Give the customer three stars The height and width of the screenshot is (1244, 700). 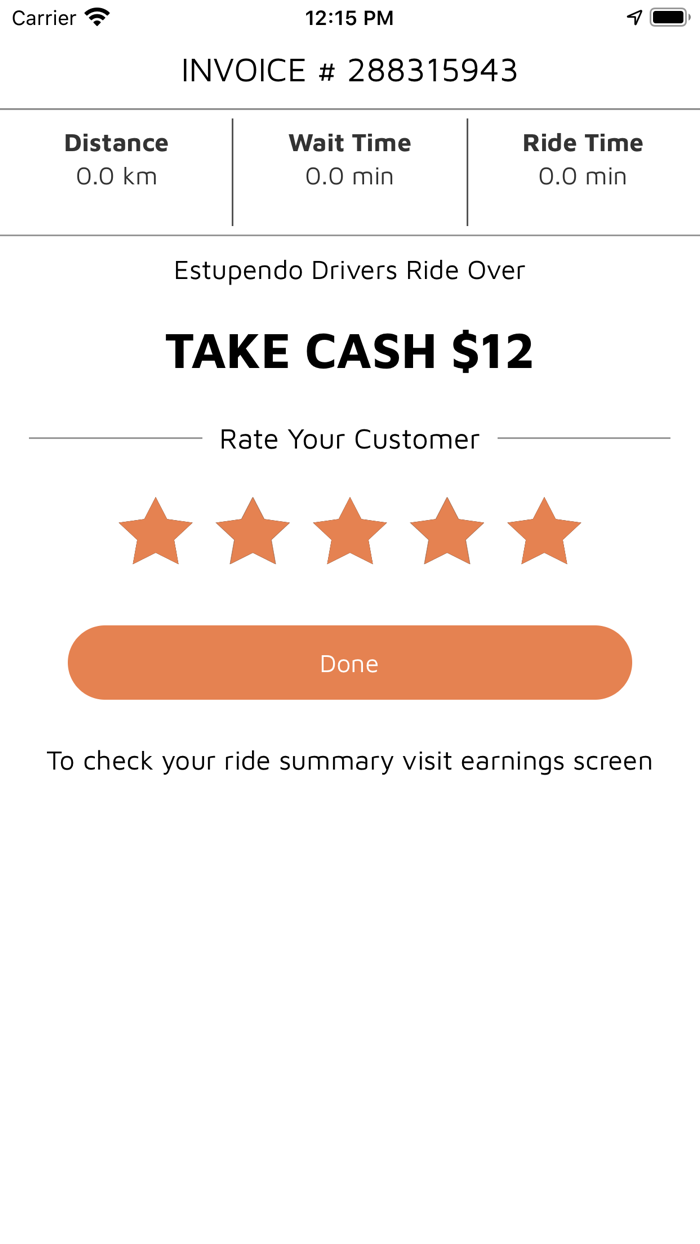point(349,532)
